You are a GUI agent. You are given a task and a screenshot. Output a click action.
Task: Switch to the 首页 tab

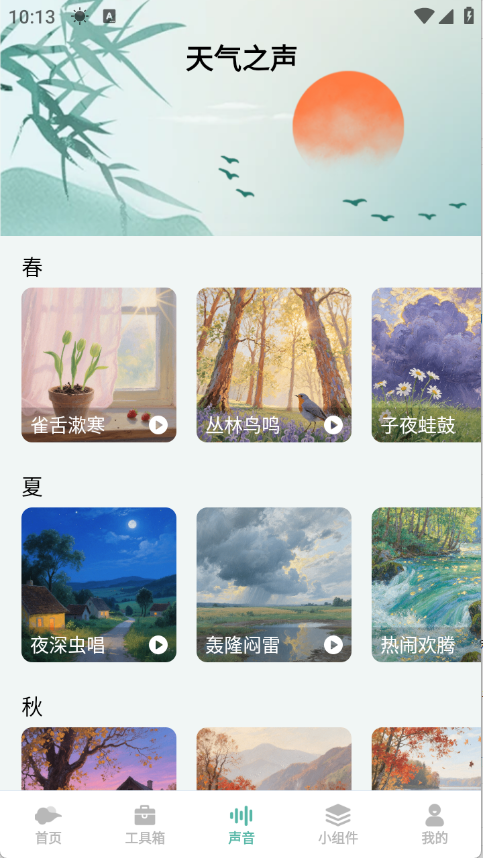[x=48, y=825]
